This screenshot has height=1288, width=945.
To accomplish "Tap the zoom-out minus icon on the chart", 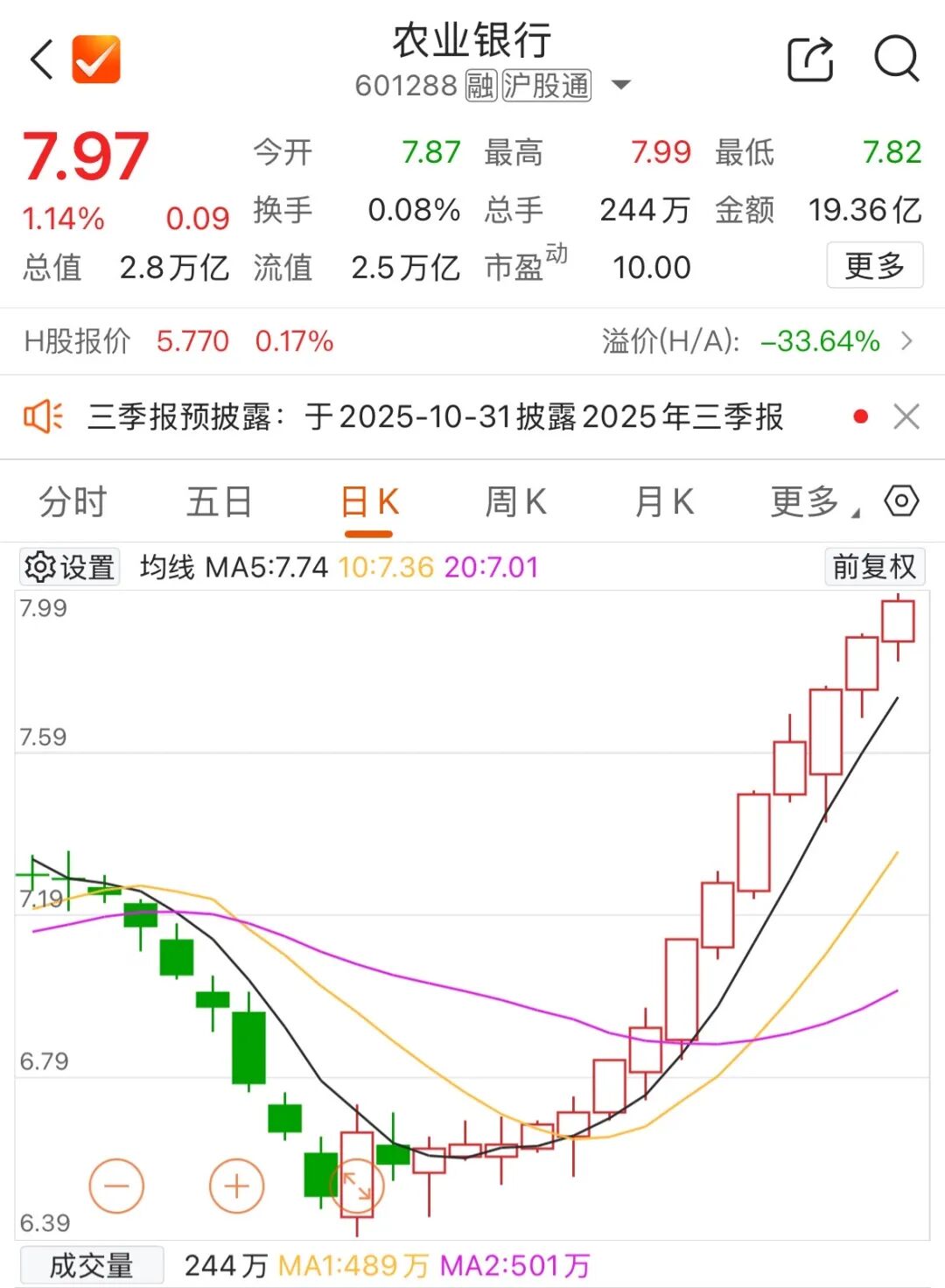I will pyautogui.click(x=117, y=1186).
